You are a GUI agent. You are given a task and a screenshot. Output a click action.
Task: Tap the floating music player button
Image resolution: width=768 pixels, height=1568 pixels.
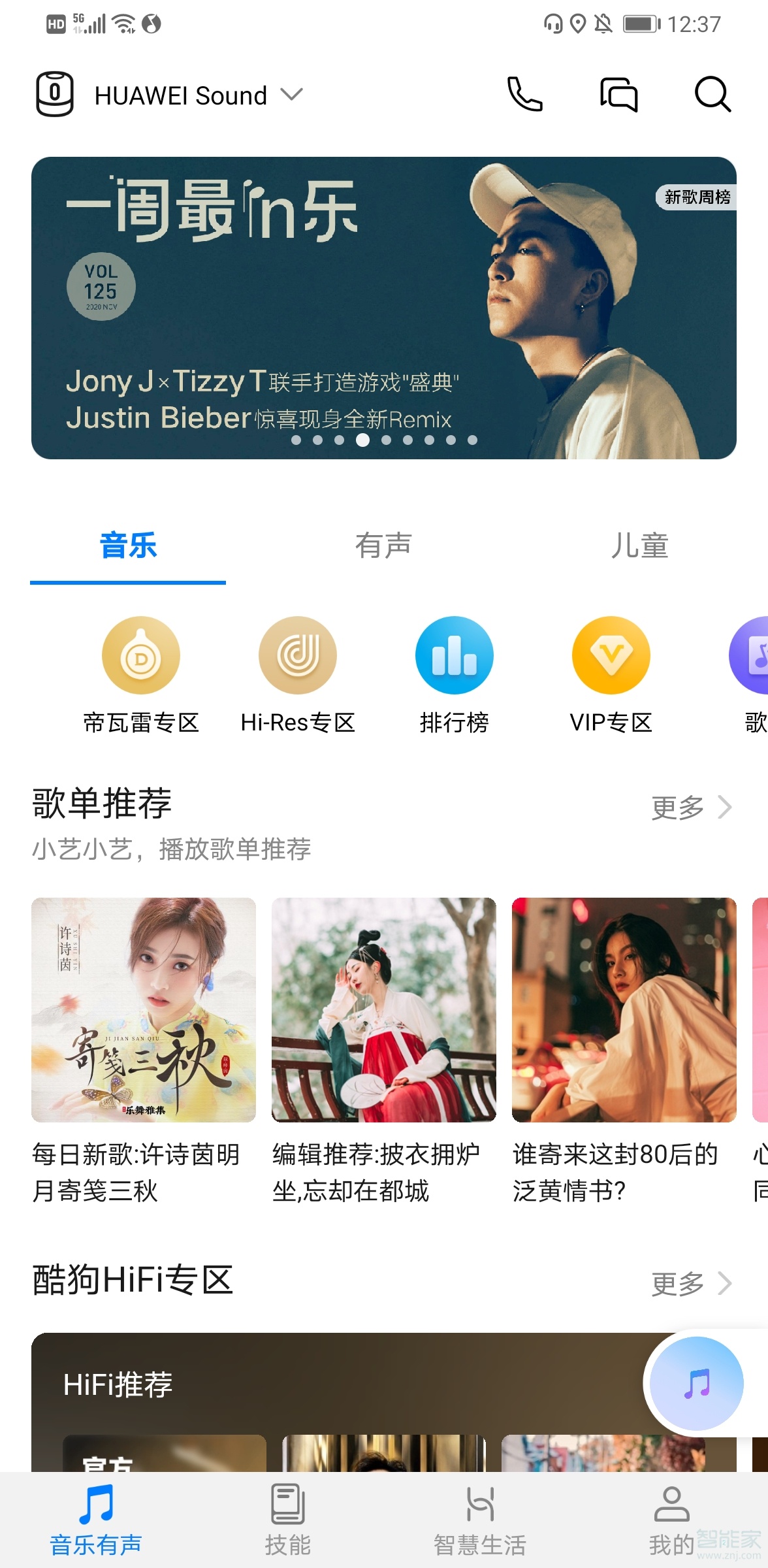point(697,1383)
